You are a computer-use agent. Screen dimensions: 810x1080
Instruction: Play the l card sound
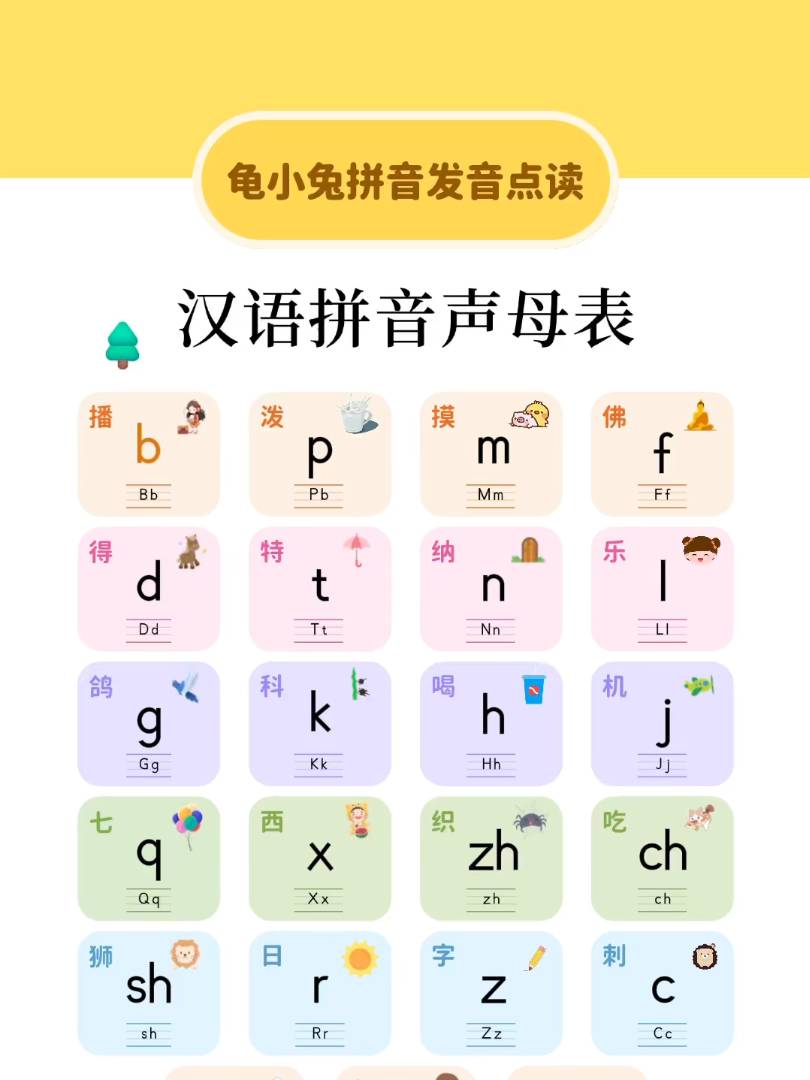[x=662, y=589]
